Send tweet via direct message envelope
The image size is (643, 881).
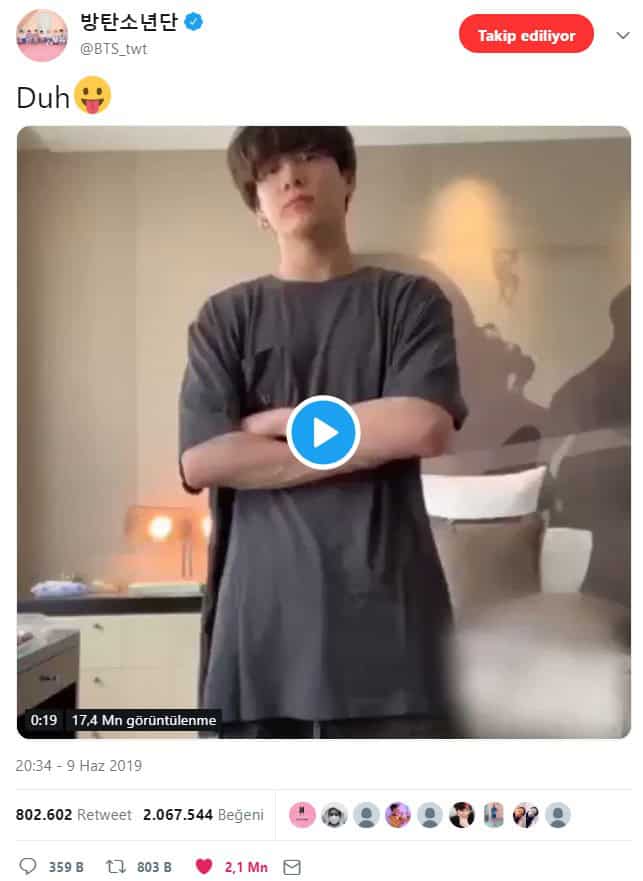coord(291,866)
